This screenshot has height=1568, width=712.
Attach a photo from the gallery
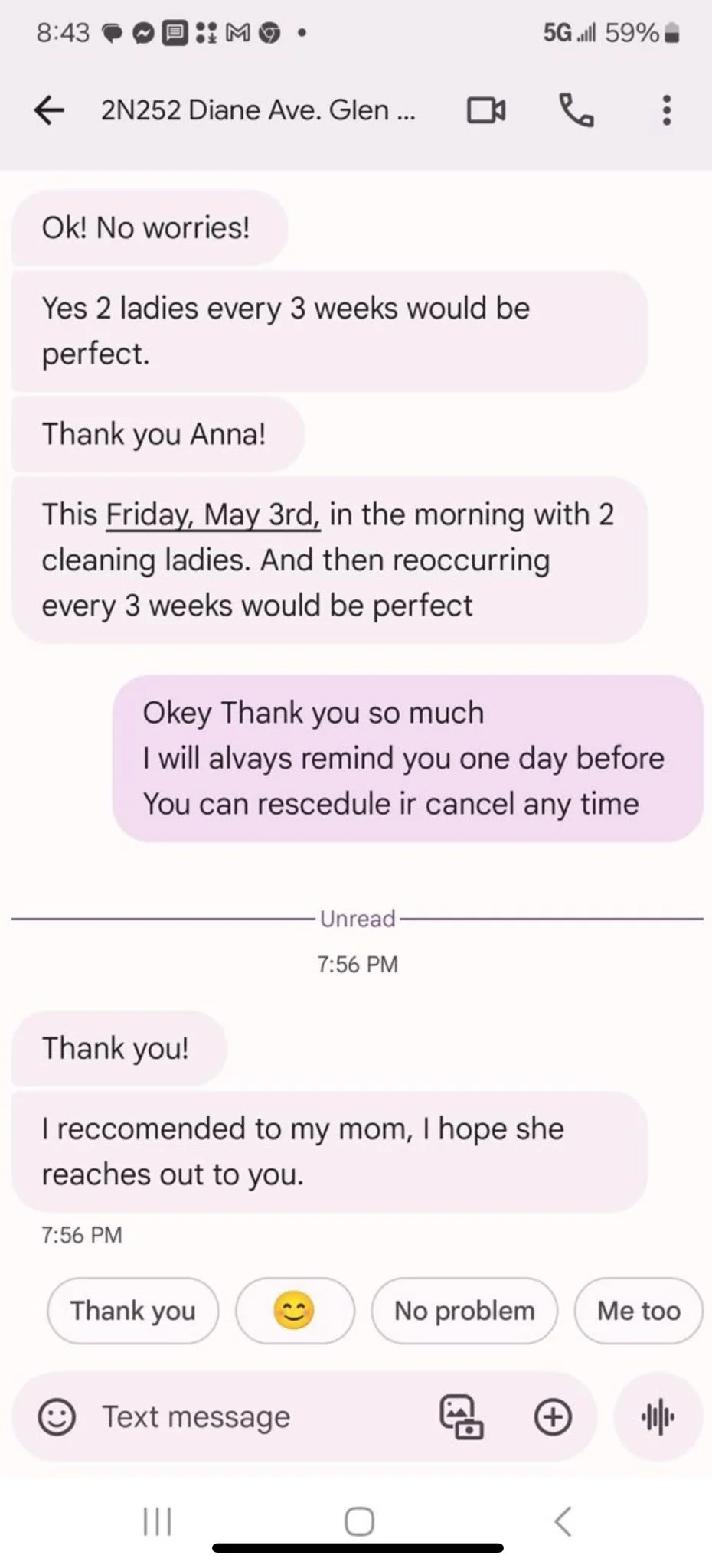click(461, 1416)
